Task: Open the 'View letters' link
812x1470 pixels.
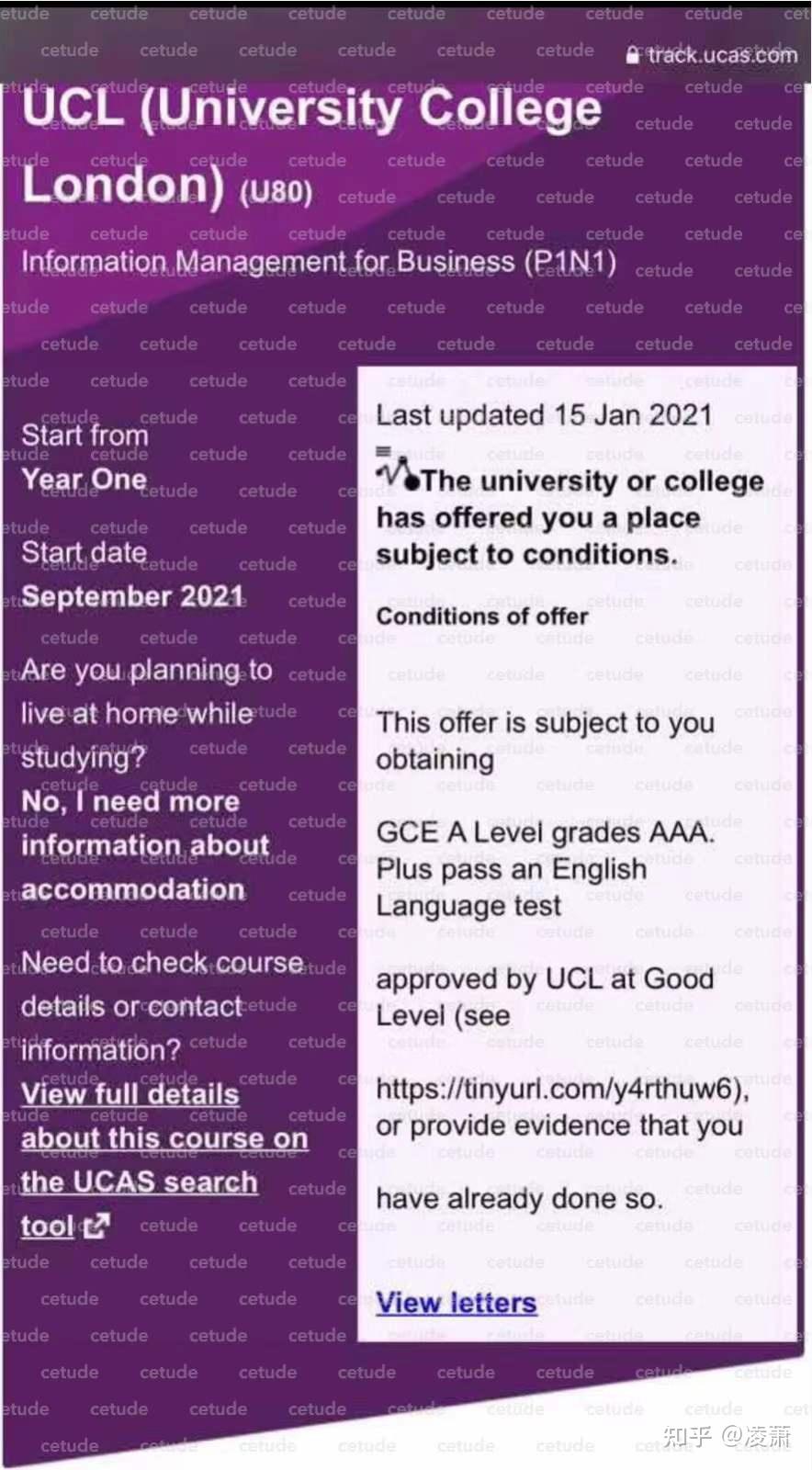Action: pyautogui.click(x=456, y=1303)
